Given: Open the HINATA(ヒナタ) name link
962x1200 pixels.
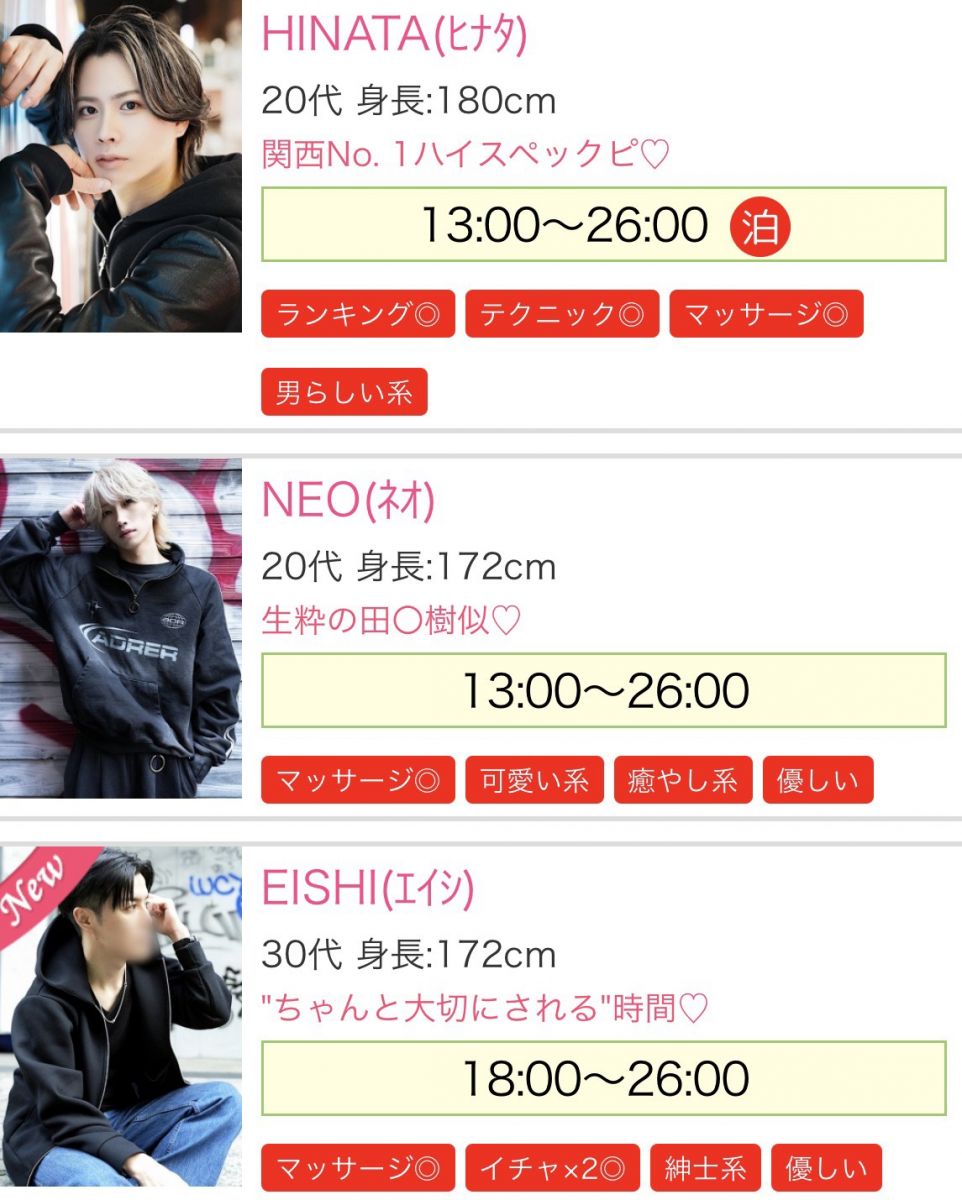Looking at the screenshot, I should [394, 34].
